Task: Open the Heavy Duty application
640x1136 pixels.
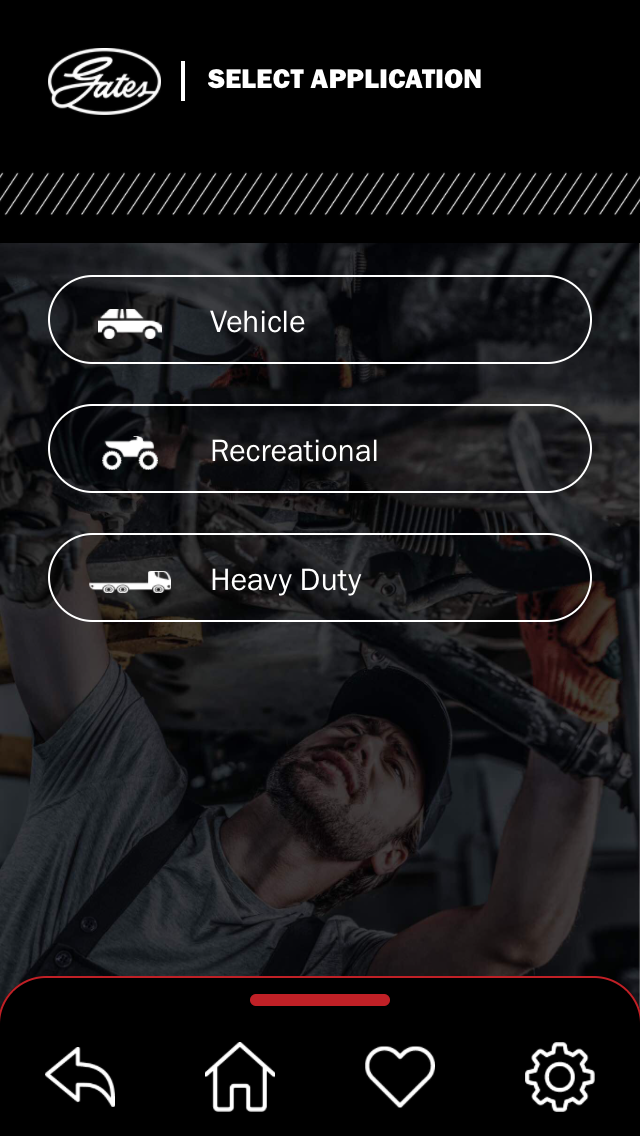Action: point(320,577)
